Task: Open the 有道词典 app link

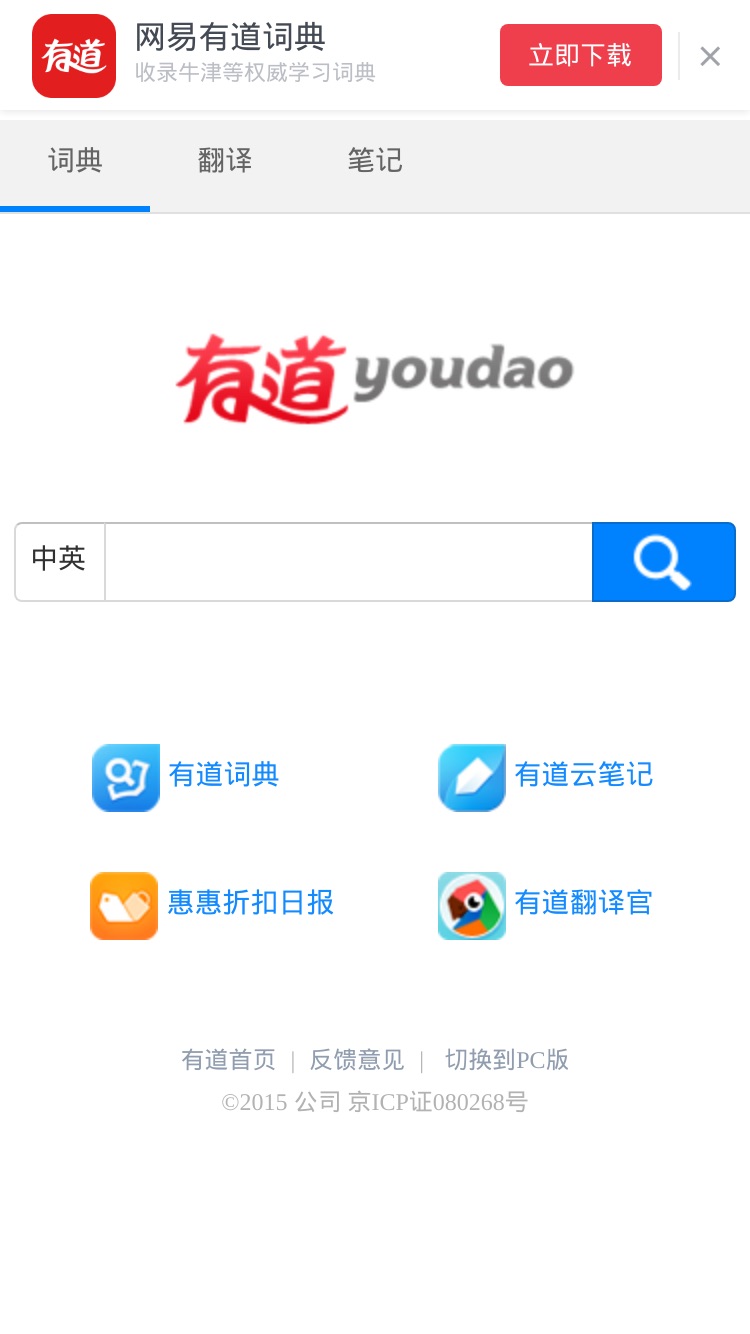Action: (186, 777)
